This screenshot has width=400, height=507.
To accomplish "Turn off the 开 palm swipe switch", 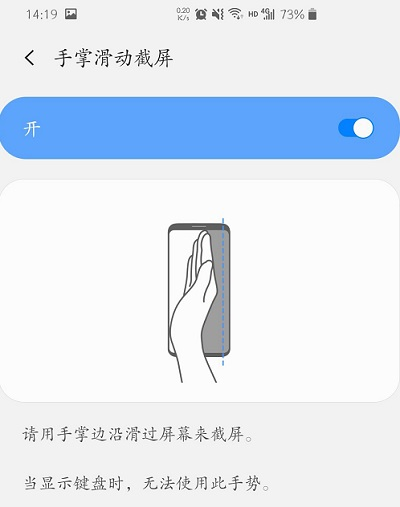I will tap(356, 128).
